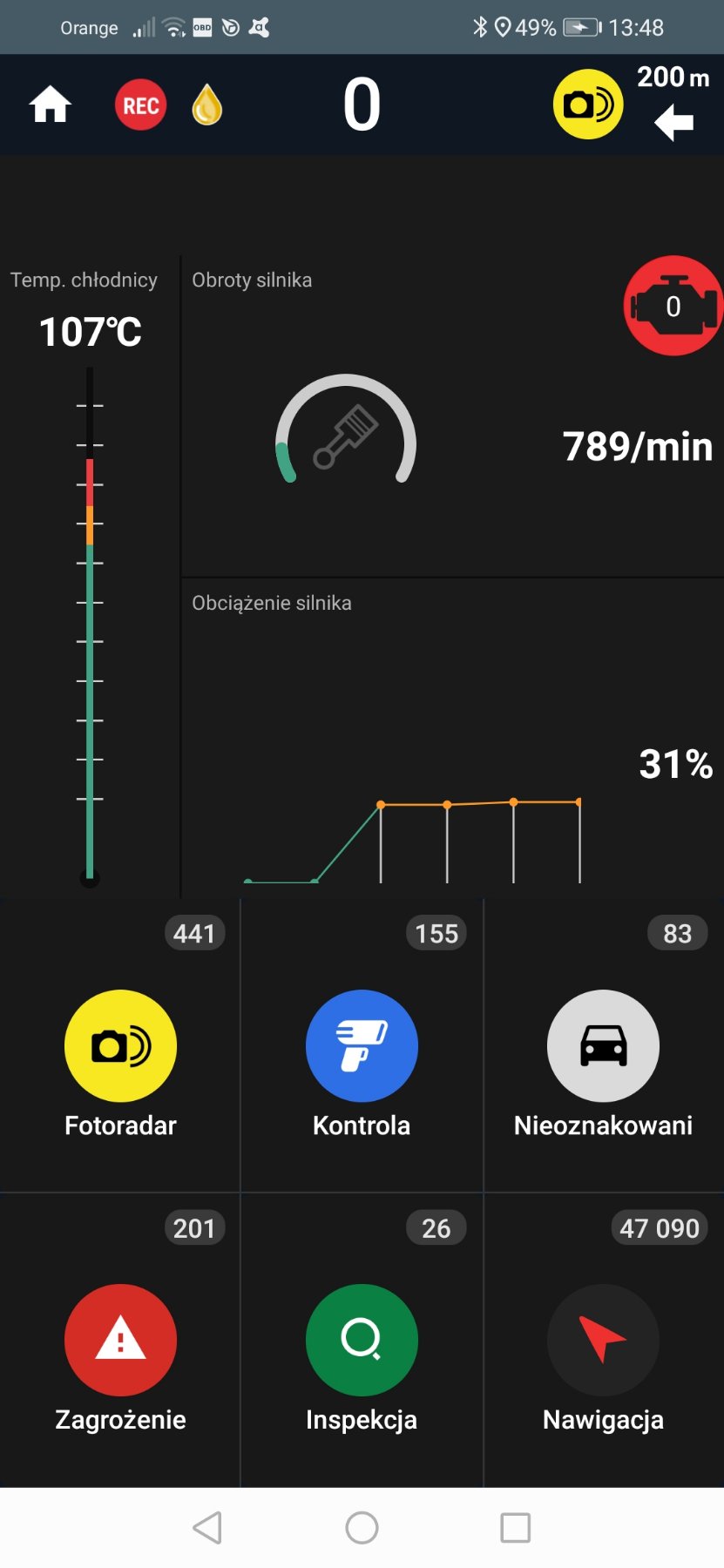The width and height of the screenshot is (724, 1568).
Task: Tap the system back button
Action: coord(207,1527)
